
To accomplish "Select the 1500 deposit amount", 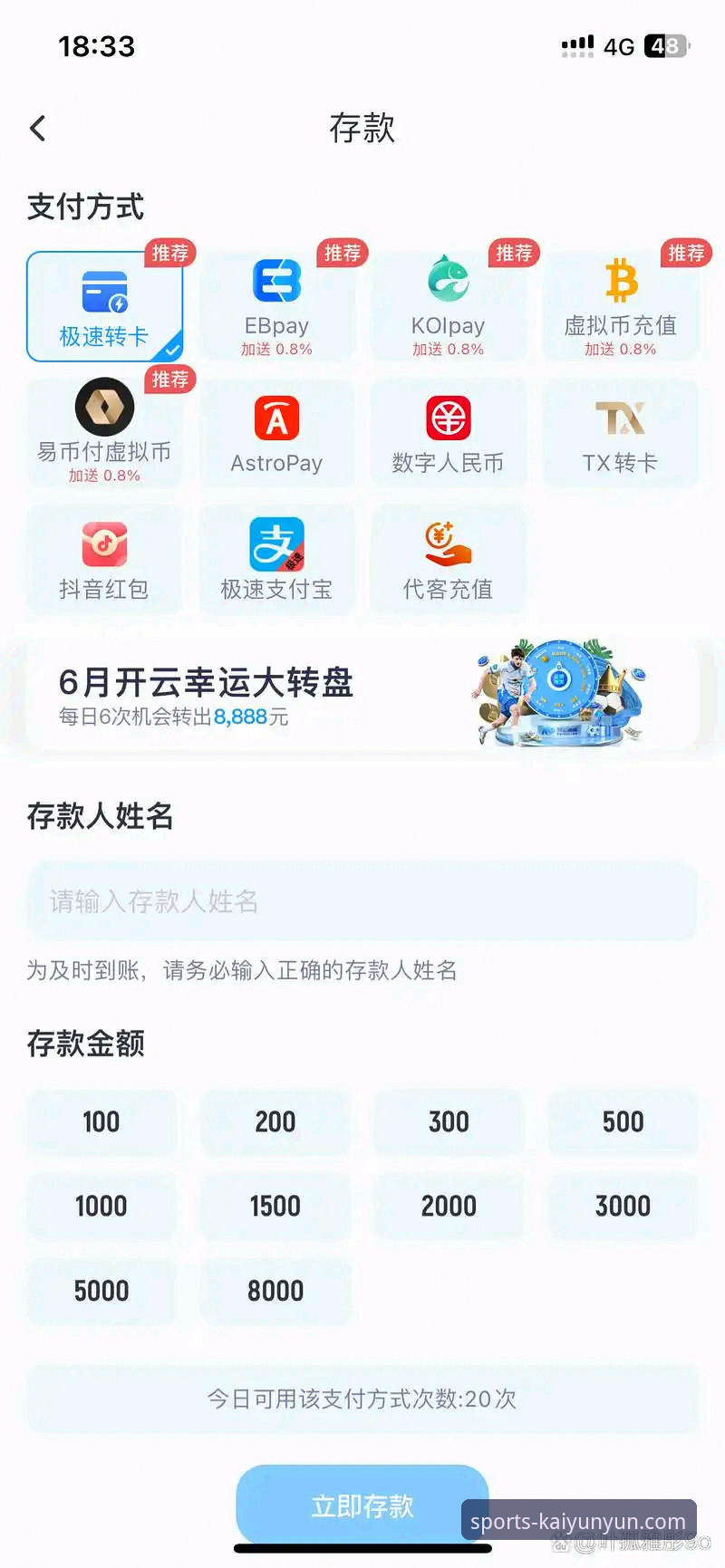I will coord(275,1206).
